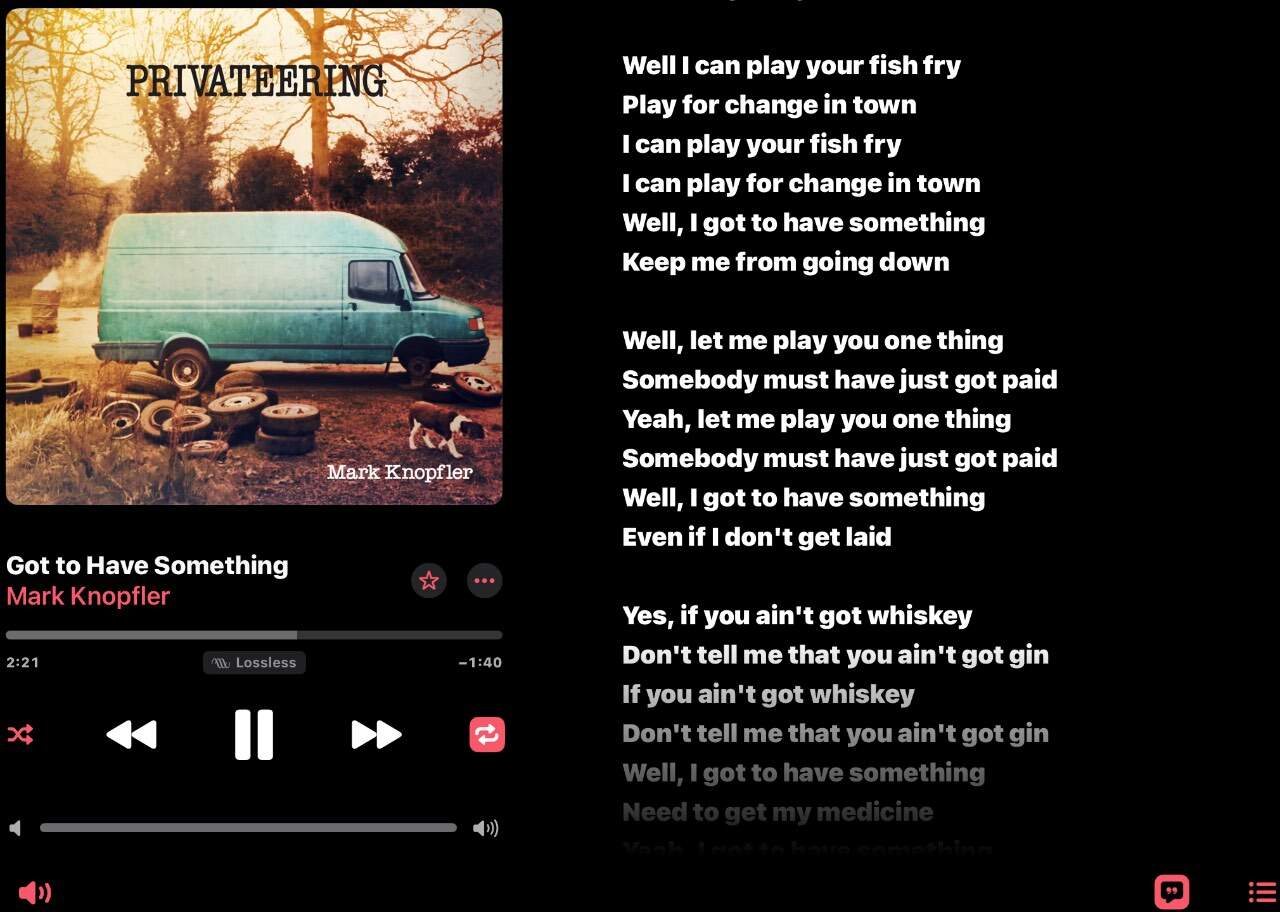Toggle the lyrics view button

tap(1171, 891)
